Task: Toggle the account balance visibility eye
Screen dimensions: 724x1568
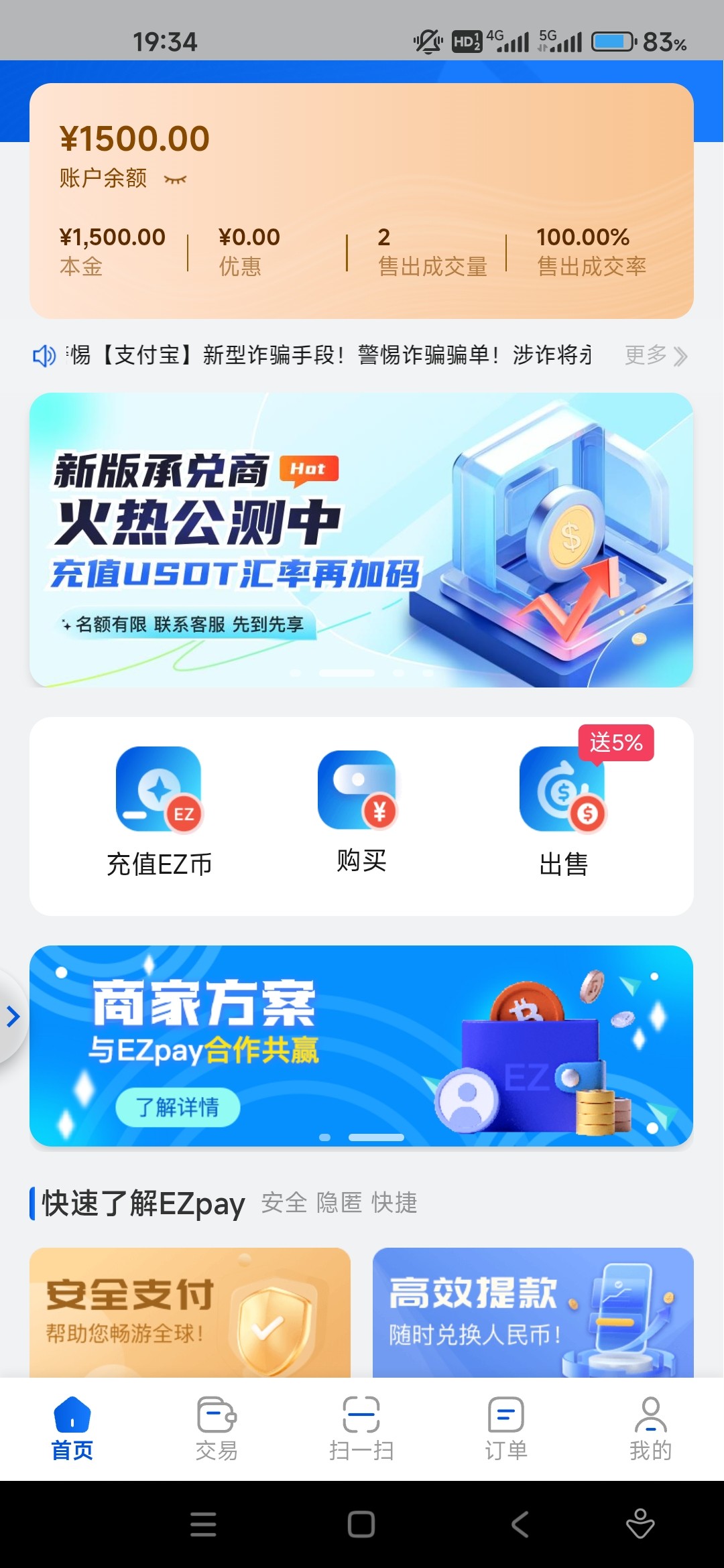Action: [175, 180]
